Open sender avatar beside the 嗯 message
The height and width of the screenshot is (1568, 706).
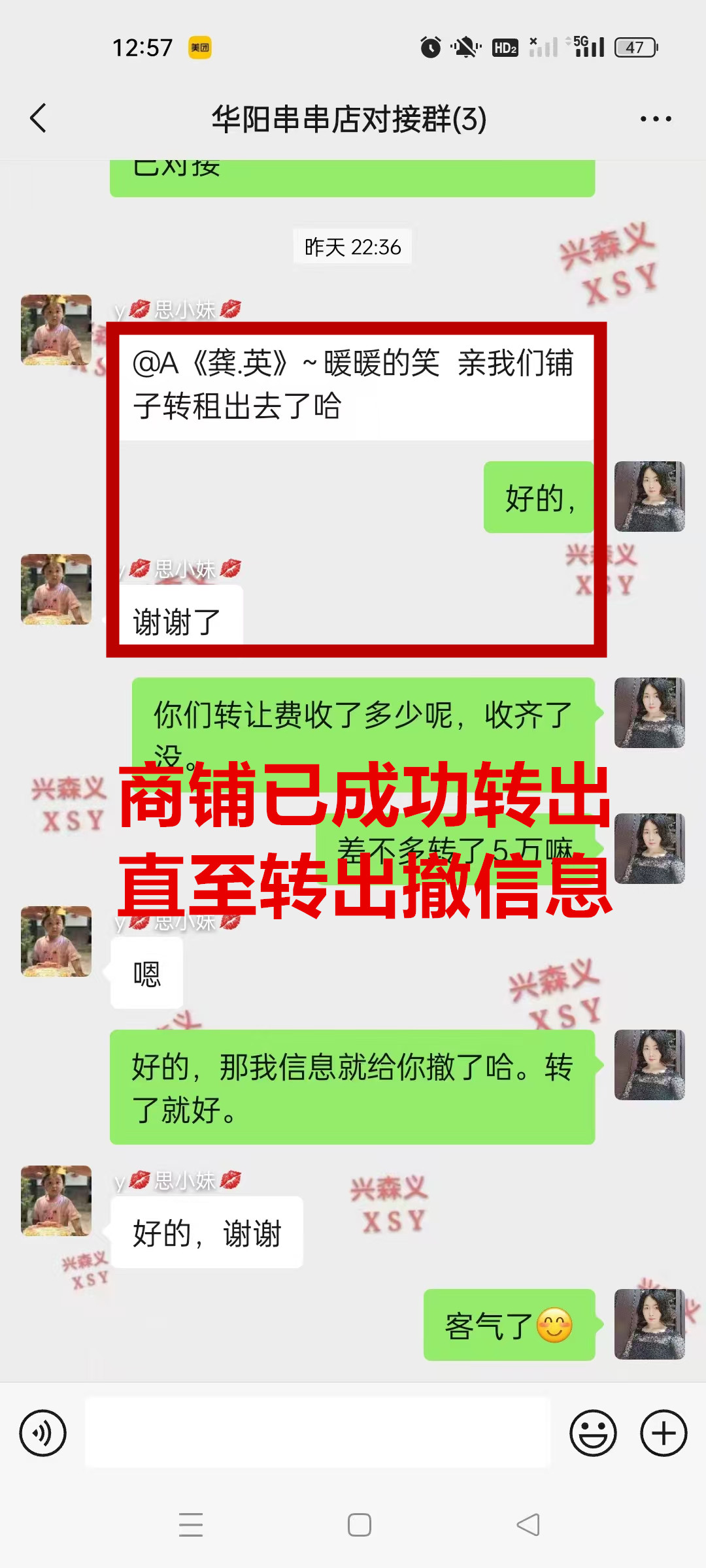(x=56, y=941)
